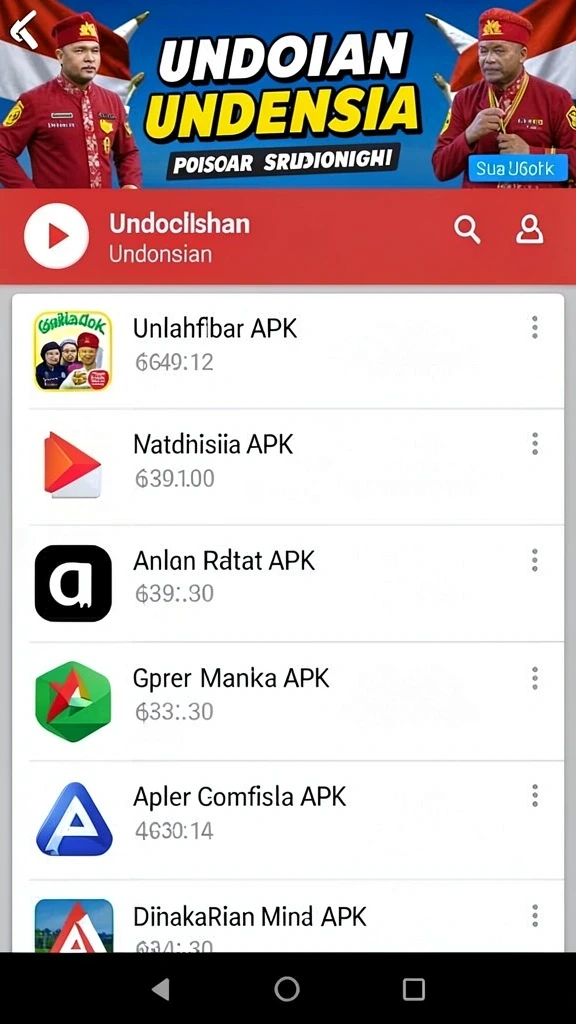Open more options for DinakaRian Mind APK
Viewport: 576px width, 1024px height.
534,916
